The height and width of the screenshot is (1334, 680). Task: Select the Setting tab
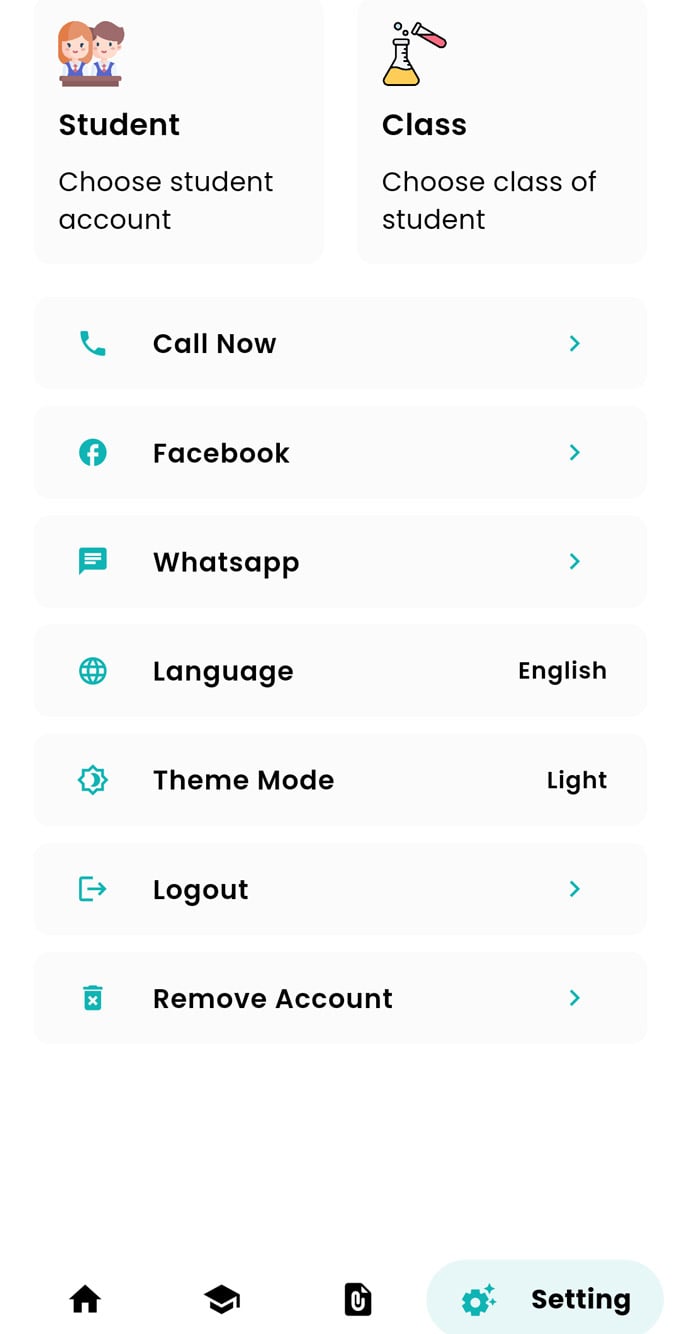pyautogui.click(x=545, y=1299)
